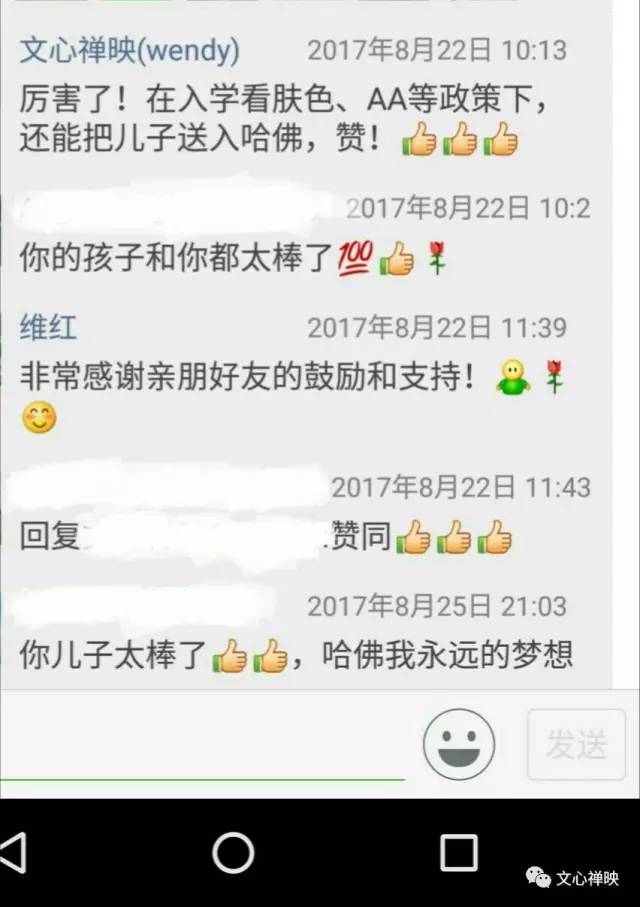Viewport: 640px width, 907px height.
Task: Open the recent apps view
Action: pos(459,853)
